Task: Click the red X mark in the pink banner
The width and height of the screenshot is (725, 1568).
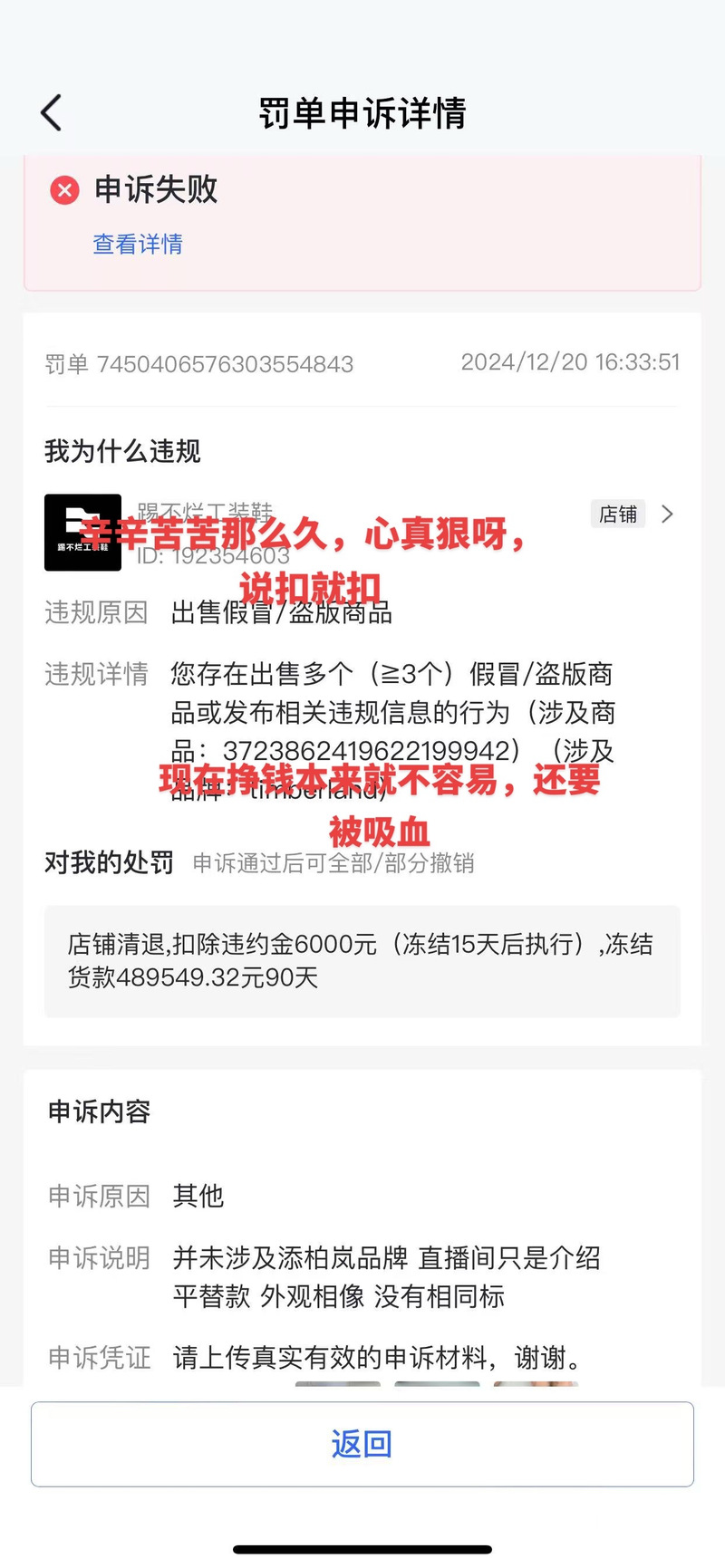Action: (63, 190)
